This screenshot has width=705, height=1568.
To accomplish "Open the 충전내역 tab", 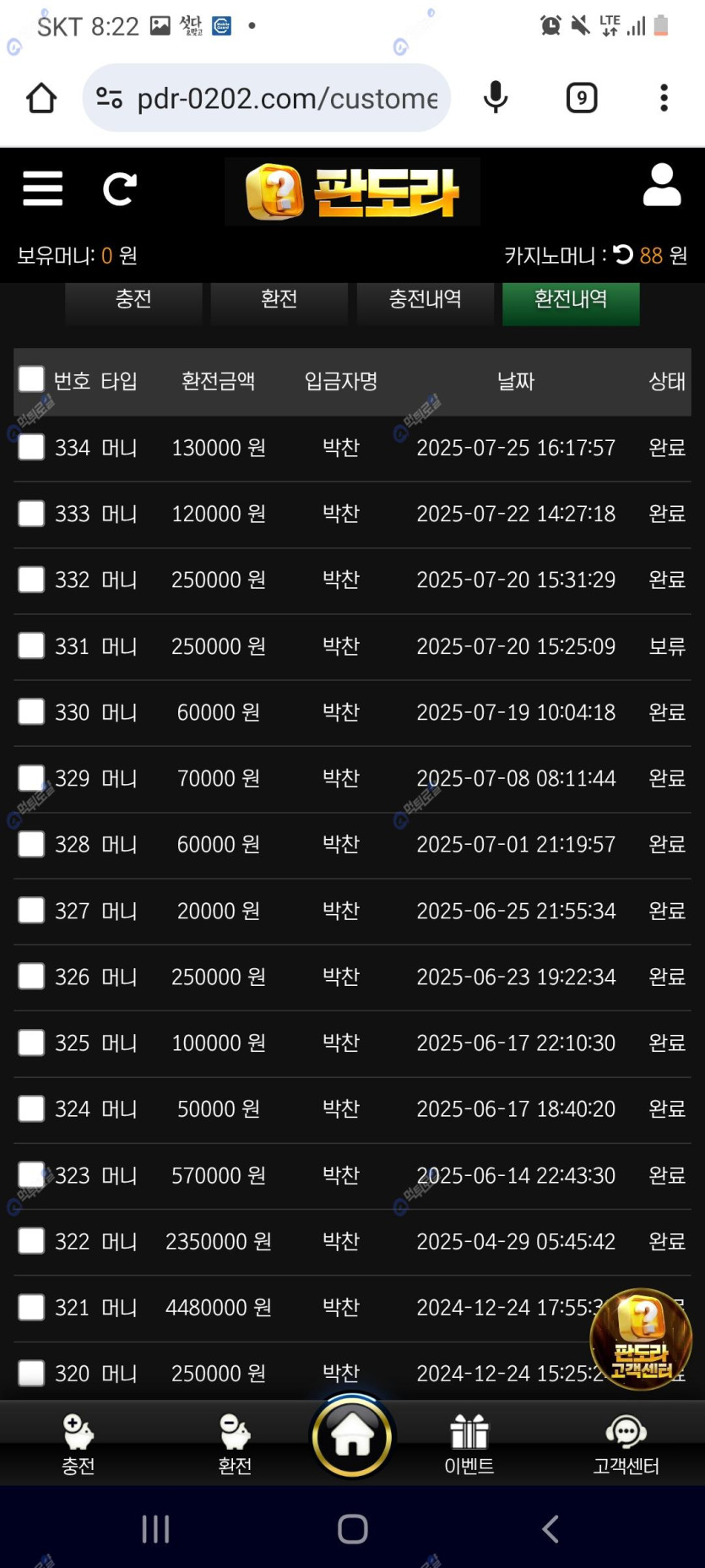I will [x=425, y=301].
